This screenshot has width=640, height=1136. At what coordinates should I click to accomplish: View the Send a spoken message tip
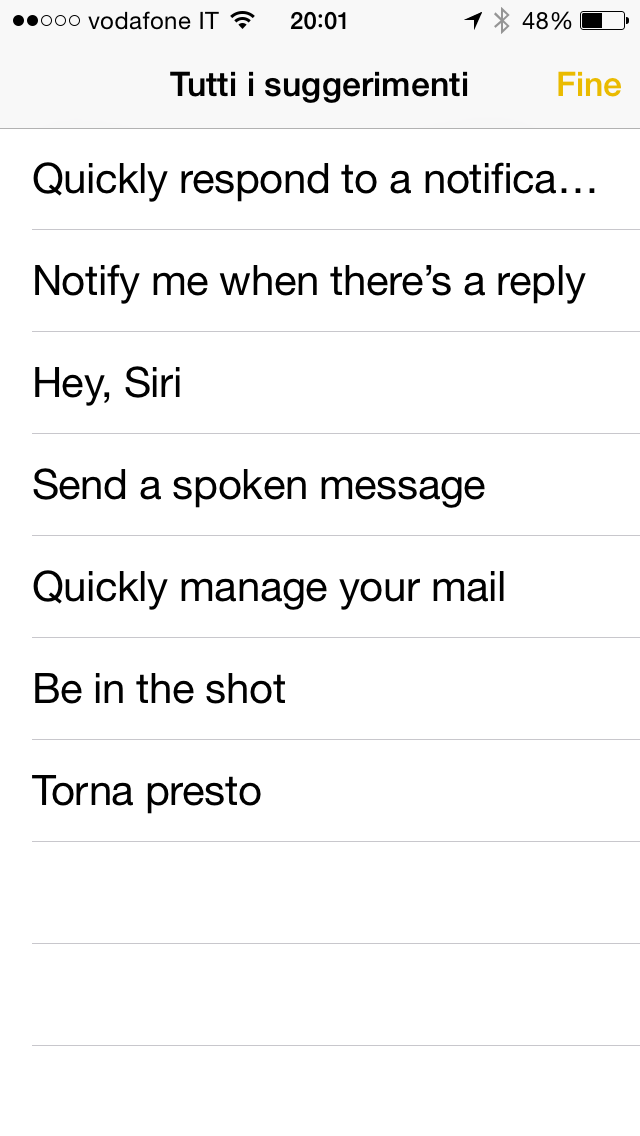click(259, 486)
